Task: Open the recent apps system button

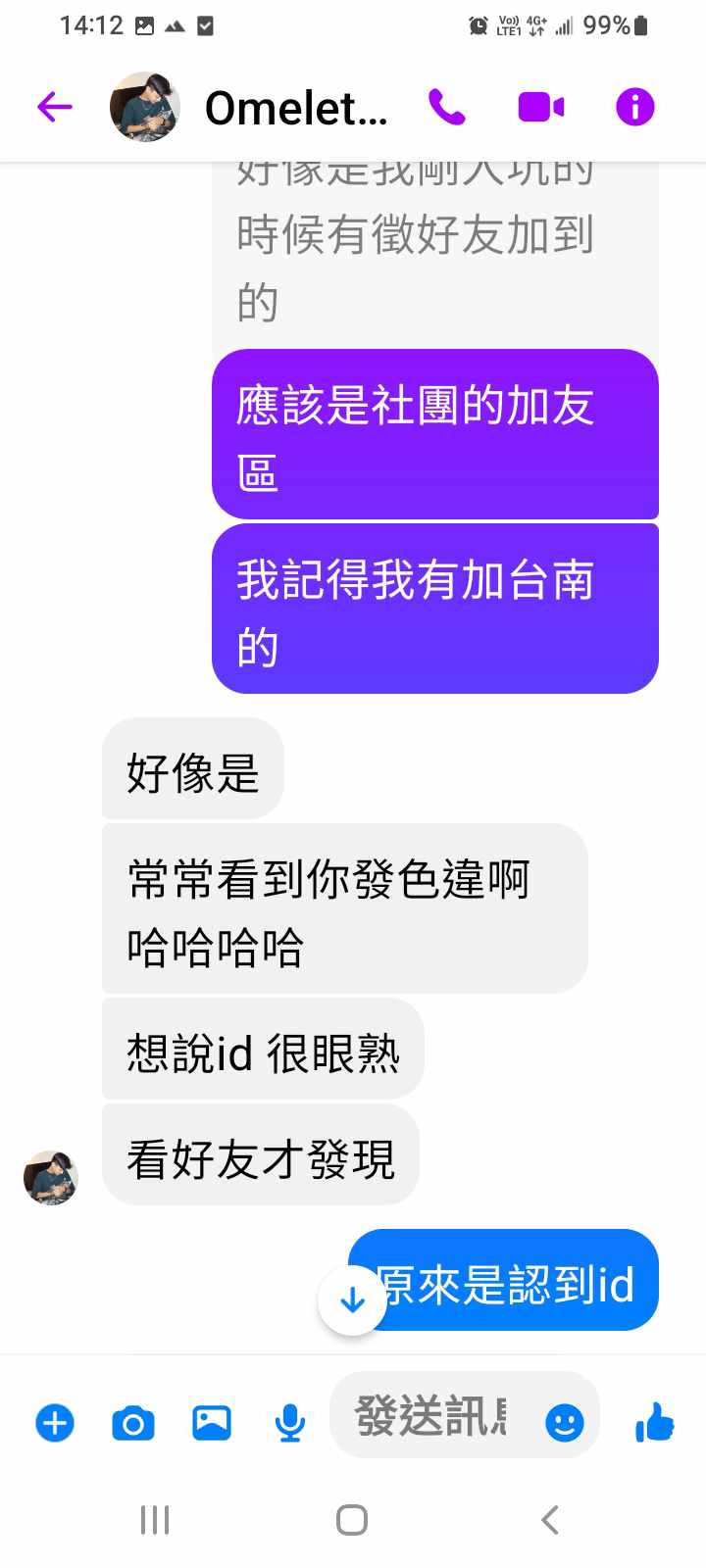Action: point(155,1520)
